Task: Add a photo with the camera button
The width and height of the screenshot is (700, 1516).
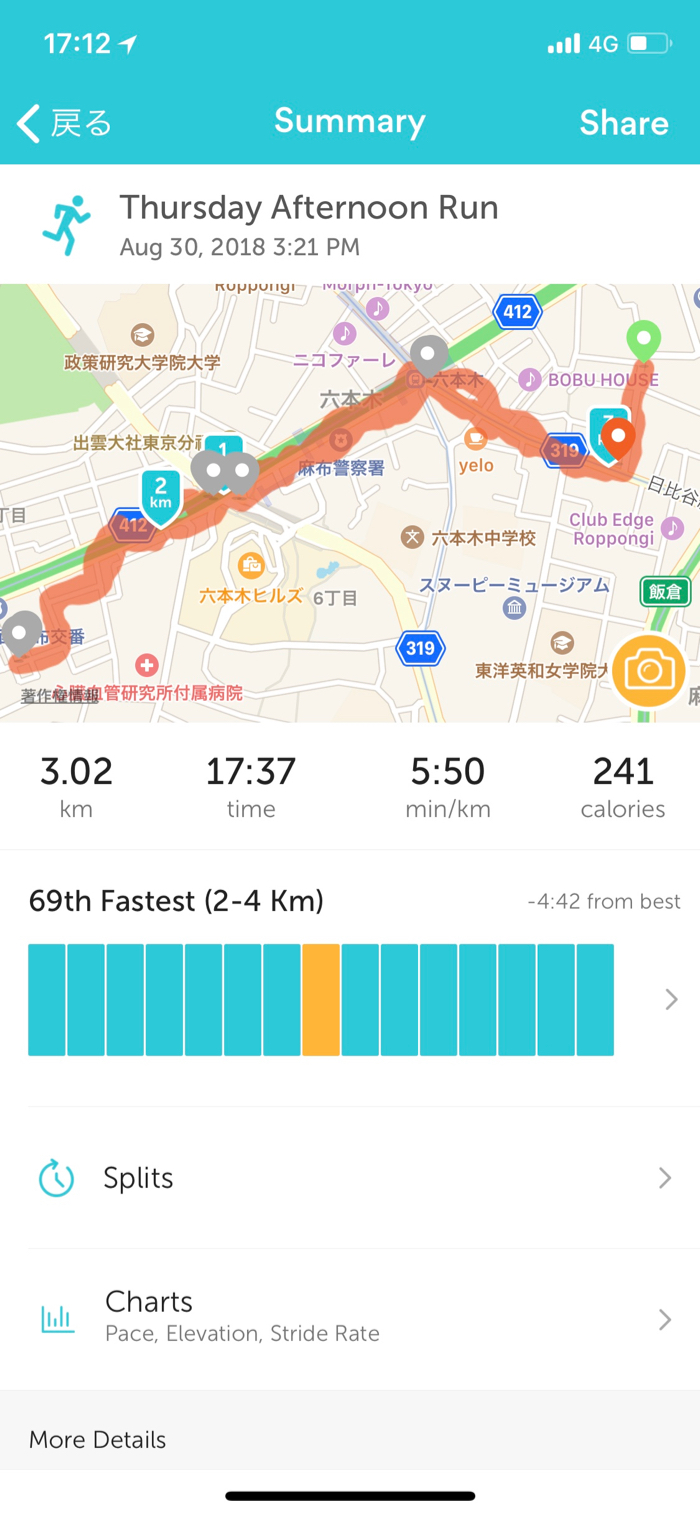Action: (x=649, y=670)
